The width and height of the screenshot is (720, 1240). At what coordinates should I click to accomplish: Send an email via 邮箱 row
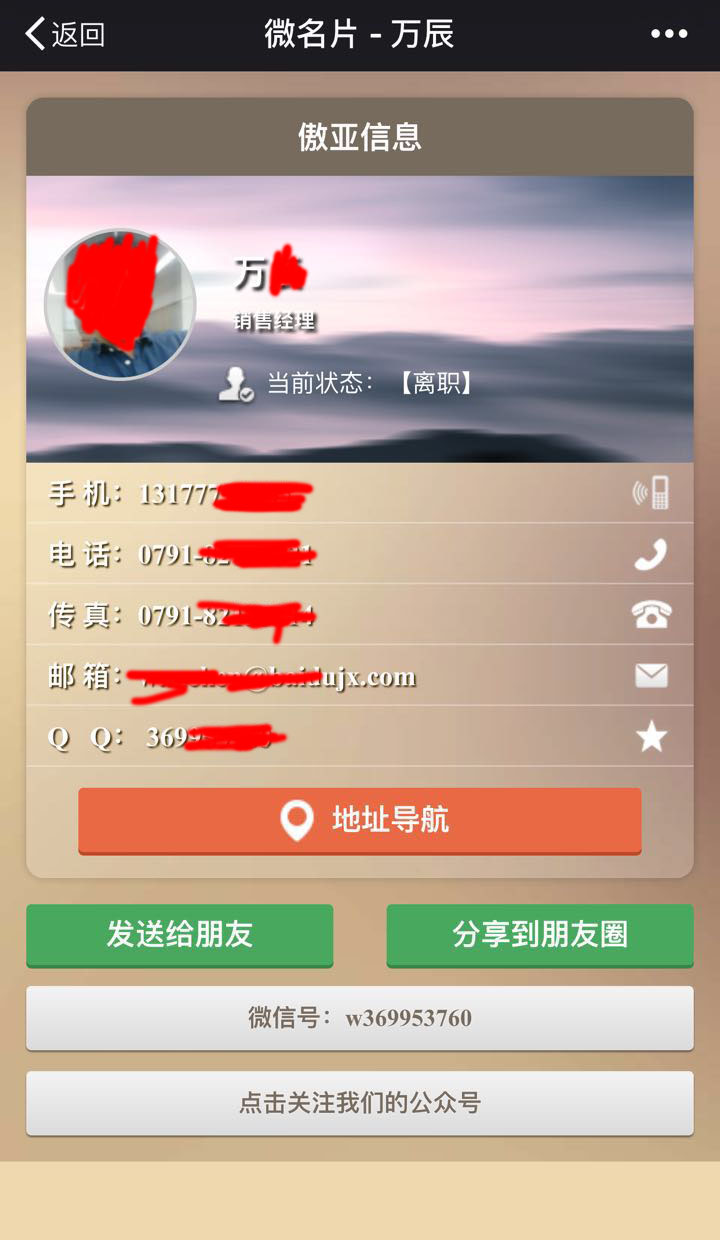coord(359,676)
